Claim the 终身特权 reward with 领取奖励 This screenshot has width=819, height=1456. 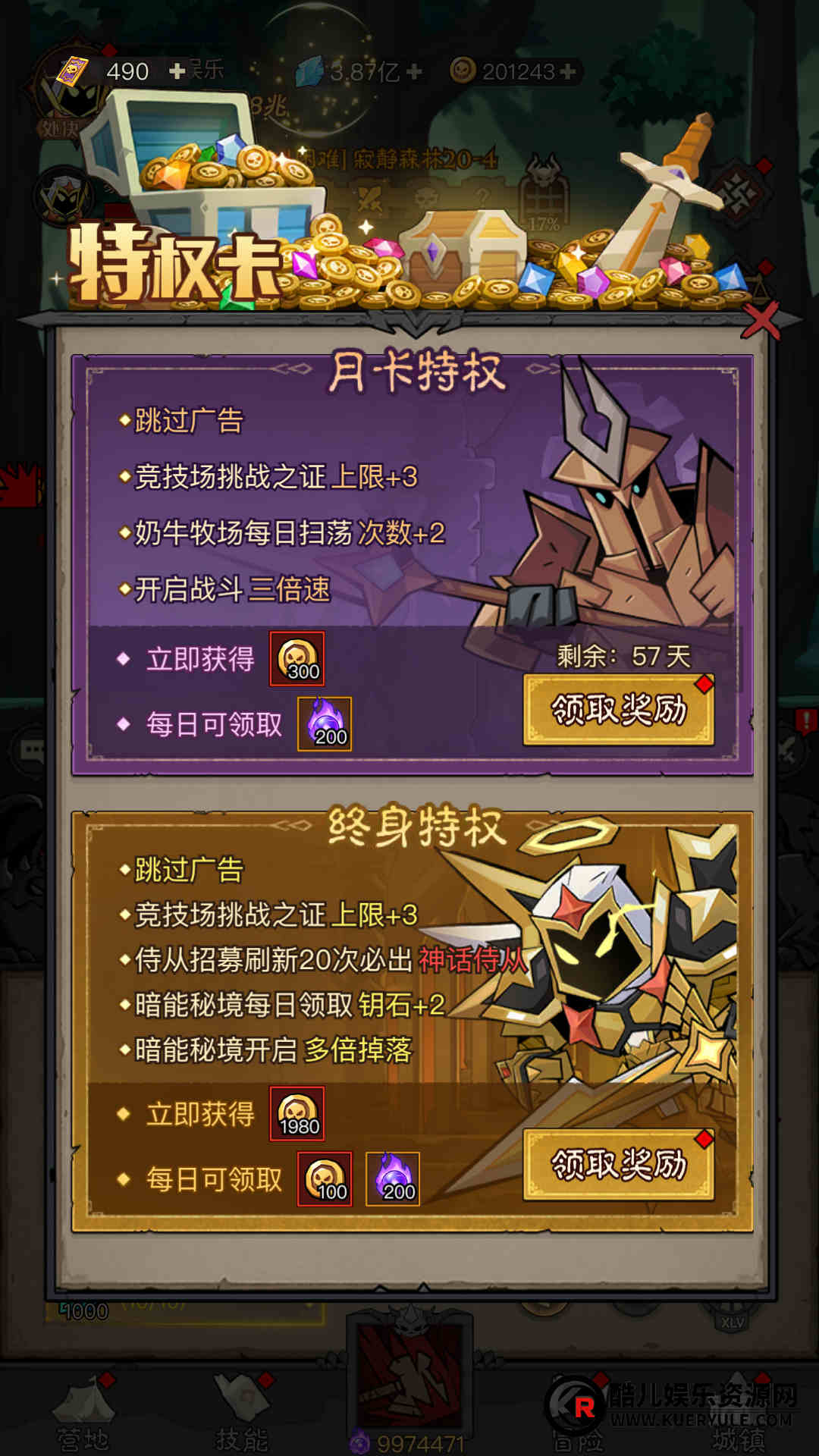[618, 1165]
